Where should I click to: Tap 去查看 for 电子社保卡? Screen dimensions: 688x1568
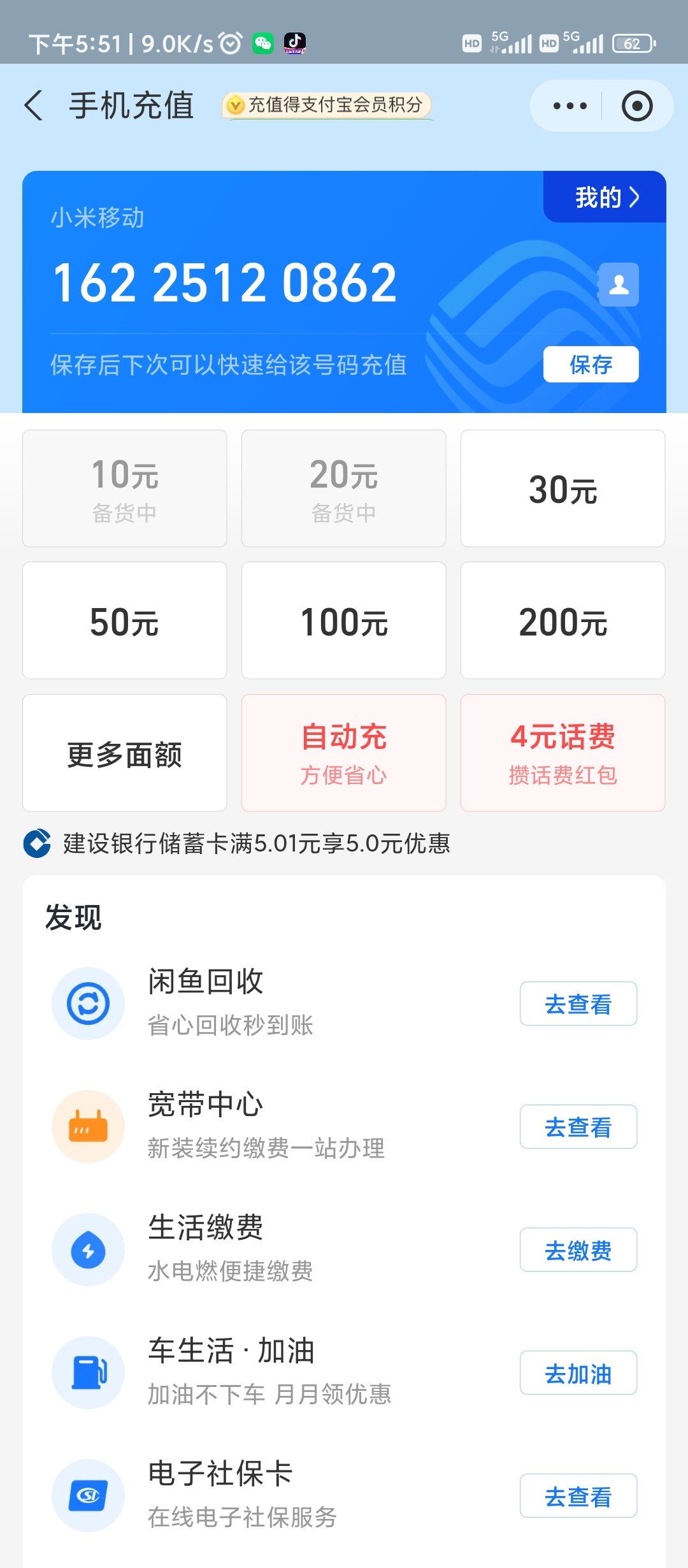(x=578, y=1496)
